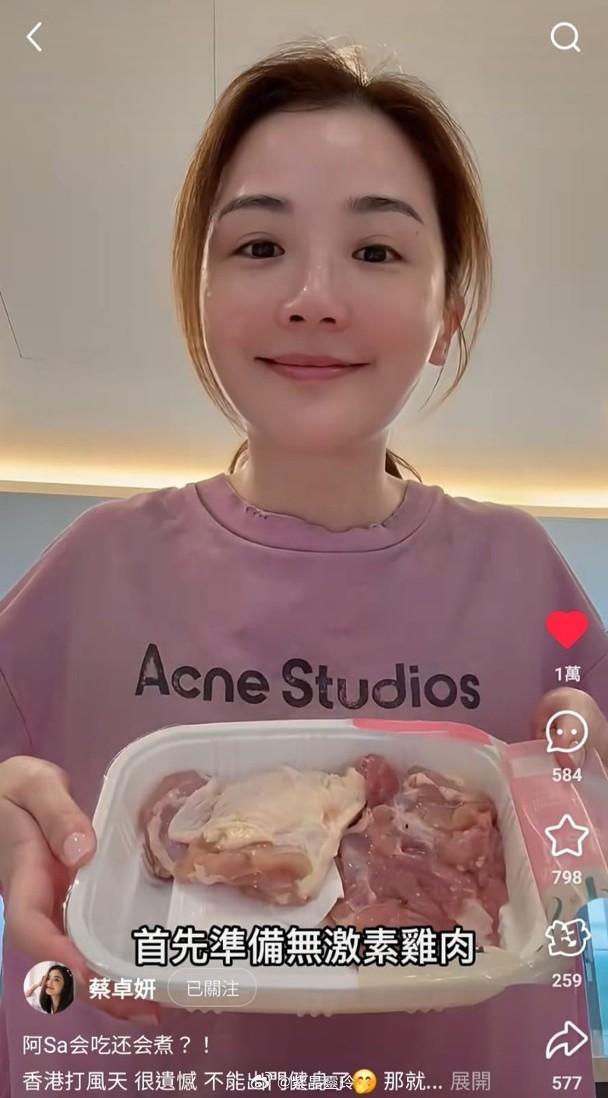The width and height of the screenshot is (608, 1098).
Task: Unlike the video via the red heart
Action: 567,630
